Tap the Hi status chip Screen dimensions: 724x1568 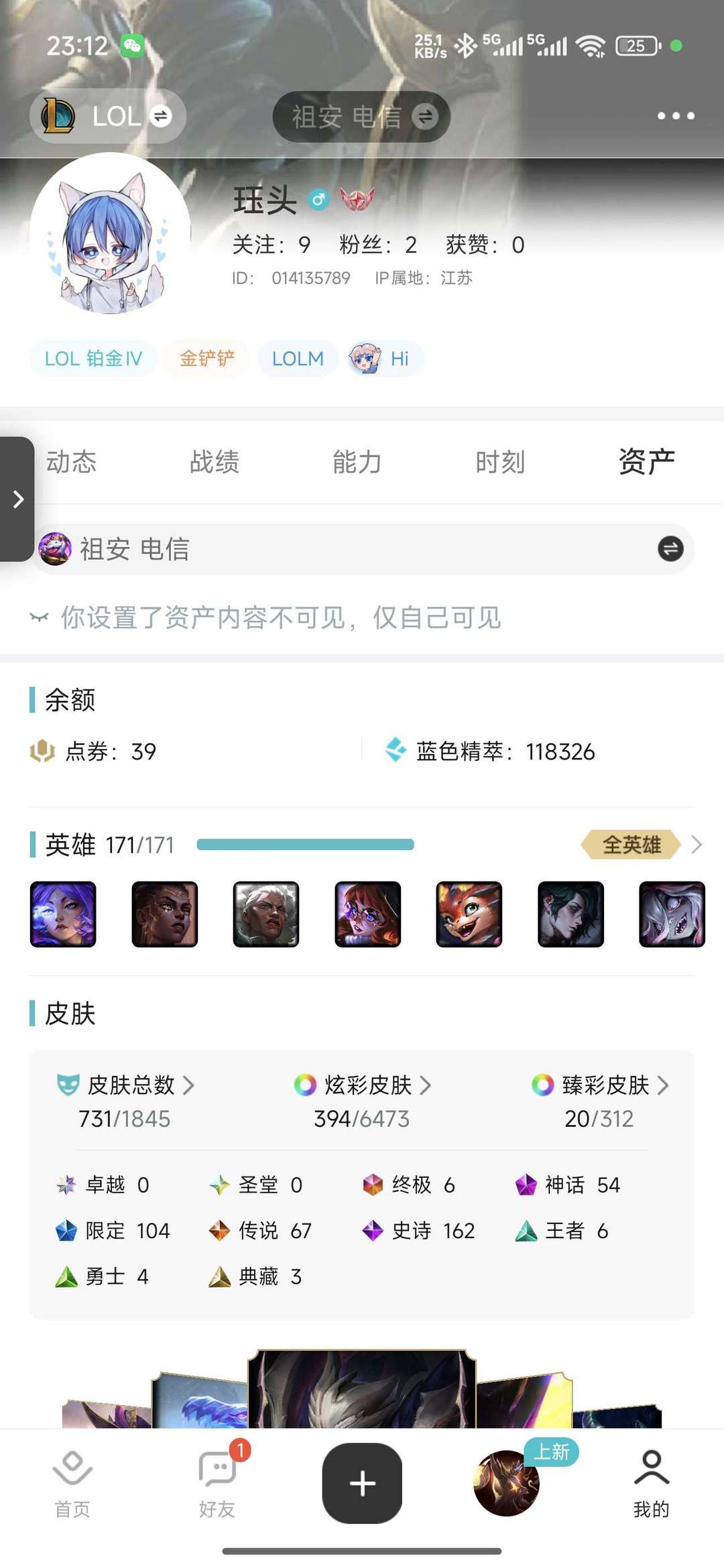pos(385,359)
